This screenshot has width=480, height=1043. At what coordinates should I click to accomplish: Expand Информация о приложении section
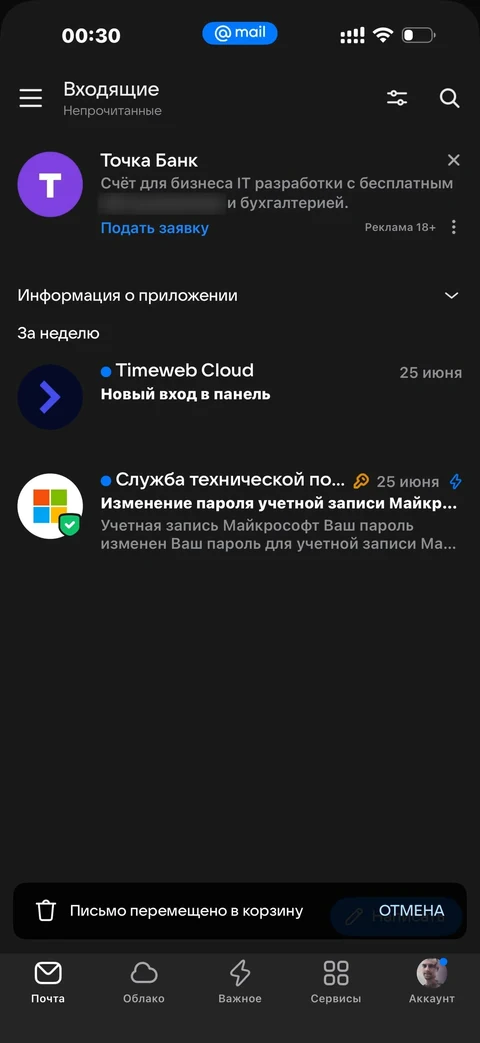239,295
